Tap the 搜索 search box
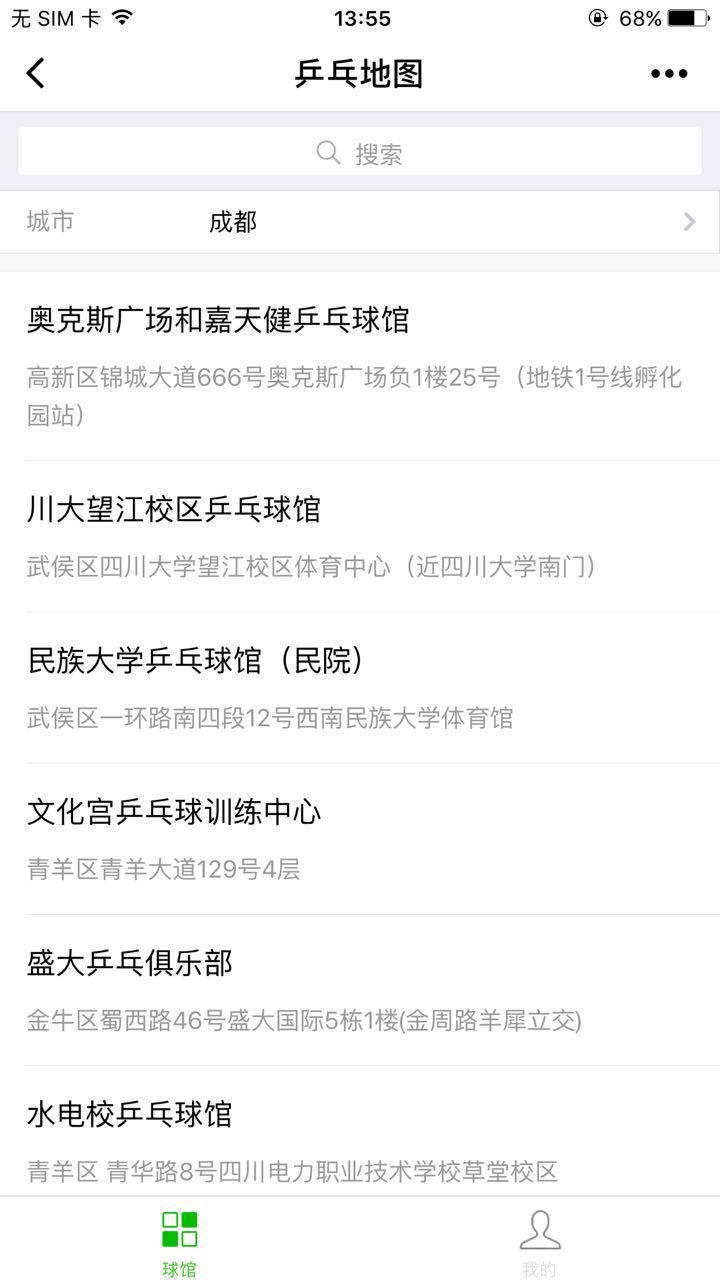This screenshot has width=720, height=1280. [360, 152]
